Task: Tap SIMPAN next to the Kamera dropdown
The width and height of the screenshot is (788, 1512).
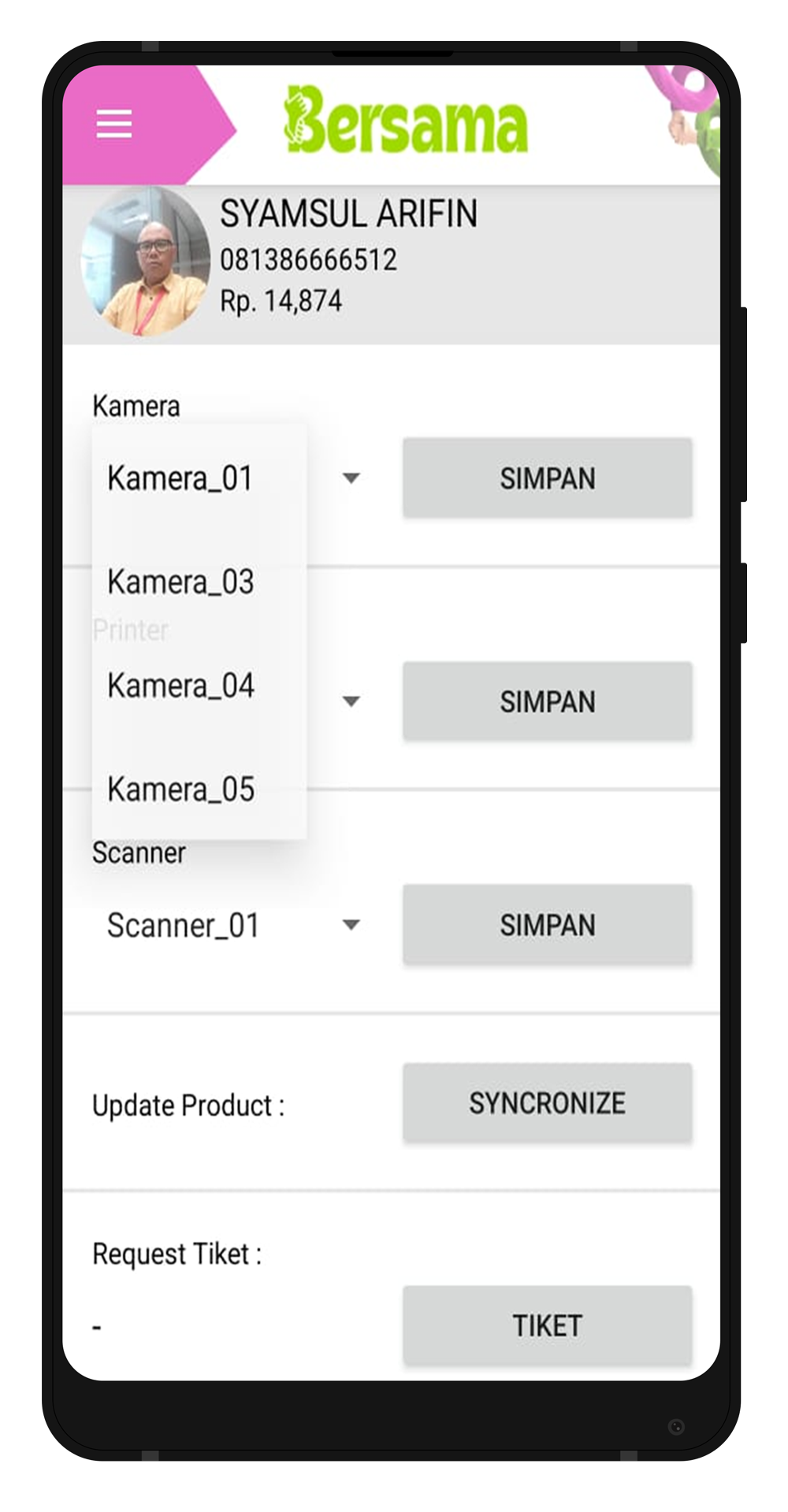Action: coord(547,478)
